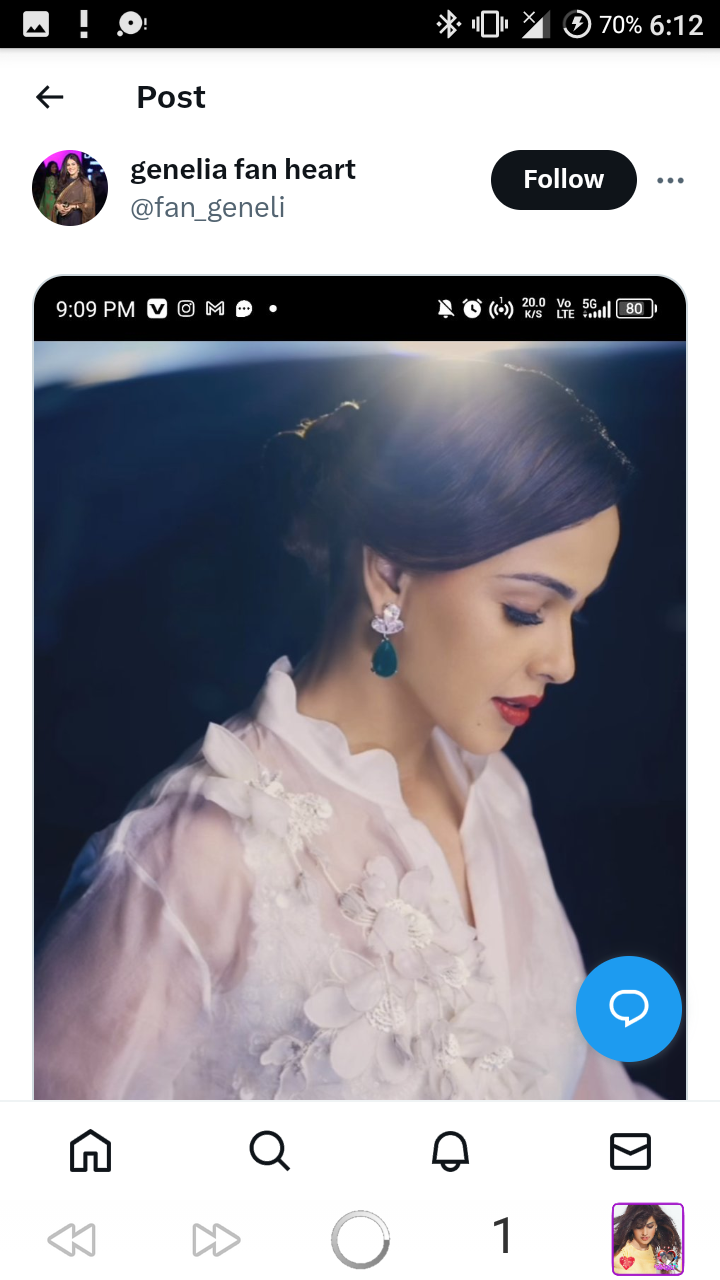The height and width of the screenshot is (1280, 720).
Task: Tap the circular button in bottom bar
Action: coord(360,1240)
